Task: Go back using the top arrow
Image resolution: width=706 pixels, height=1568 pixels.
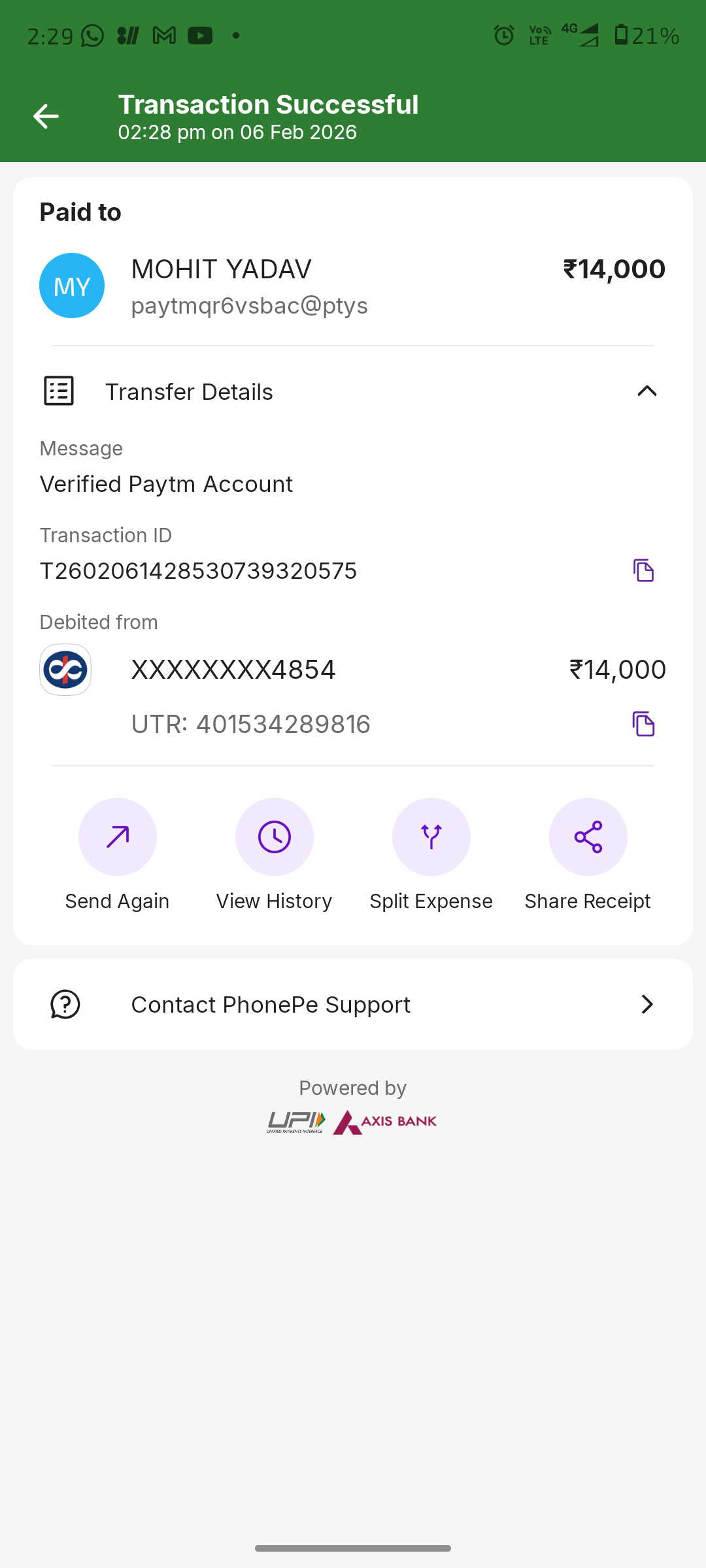Action: pos(46,116)
